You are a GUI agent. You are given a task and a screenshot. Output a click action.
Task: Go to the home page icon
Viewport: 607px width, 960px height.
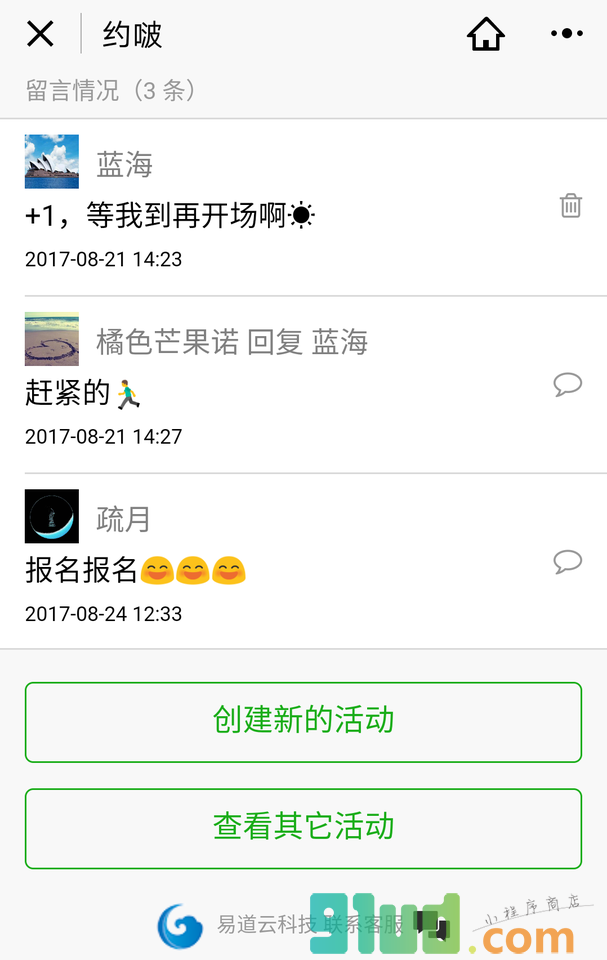click(x=486, y=34)
